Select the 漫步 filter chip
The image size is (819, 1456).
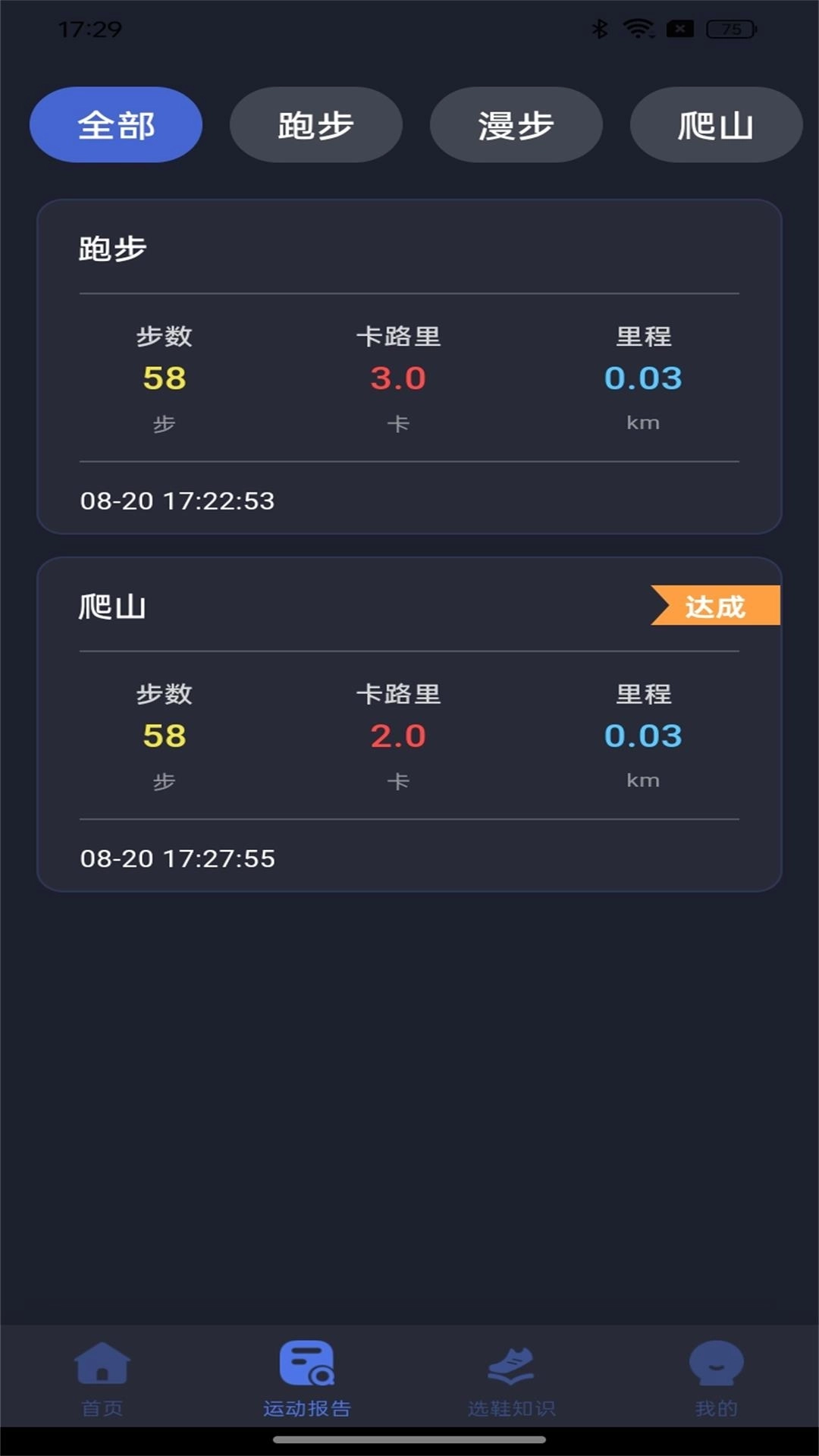pyautogui.click(x=516, y=124)
